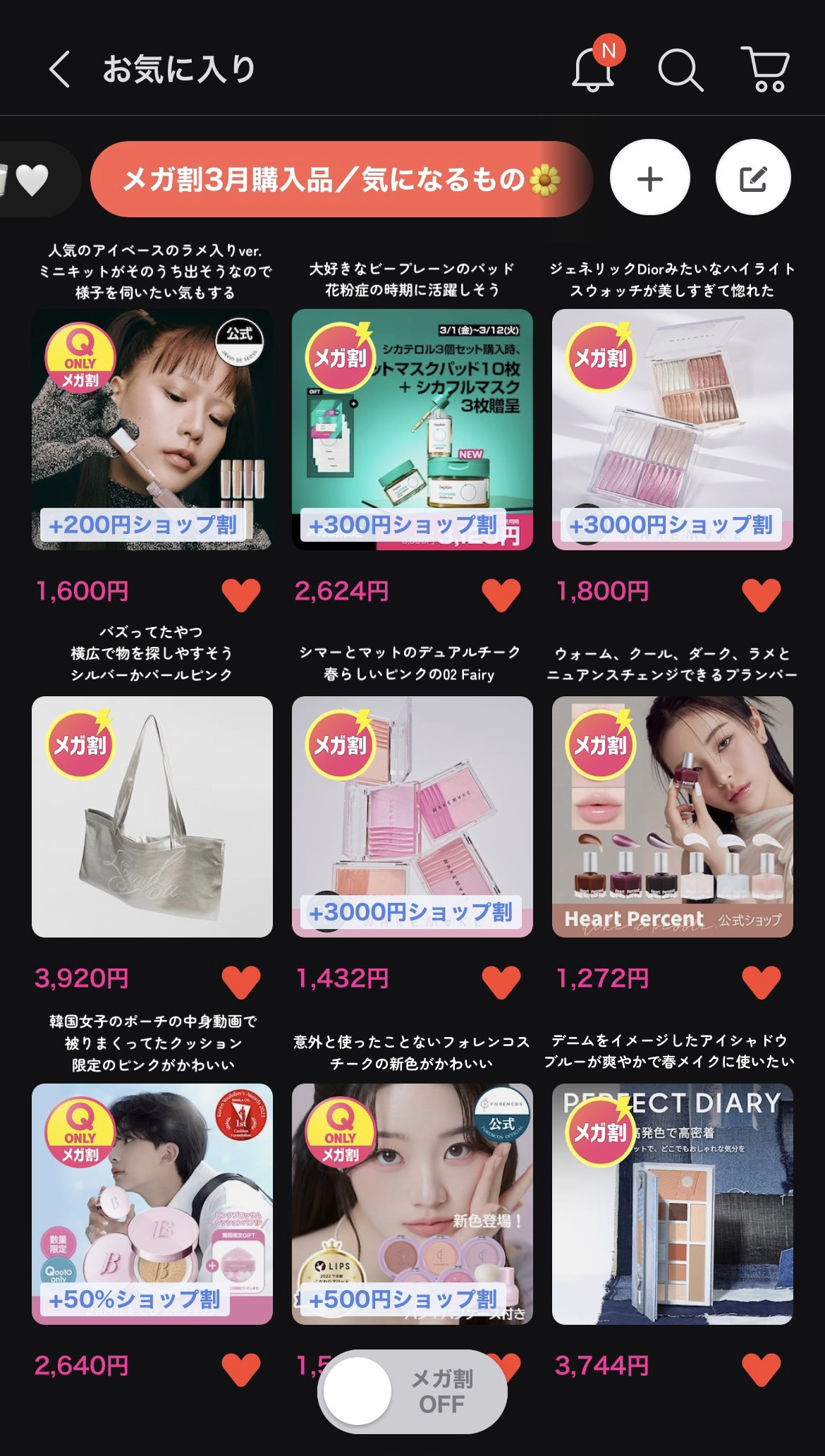Open the search icon
This screenshot has width=825, height=1456.
point(680,70)
